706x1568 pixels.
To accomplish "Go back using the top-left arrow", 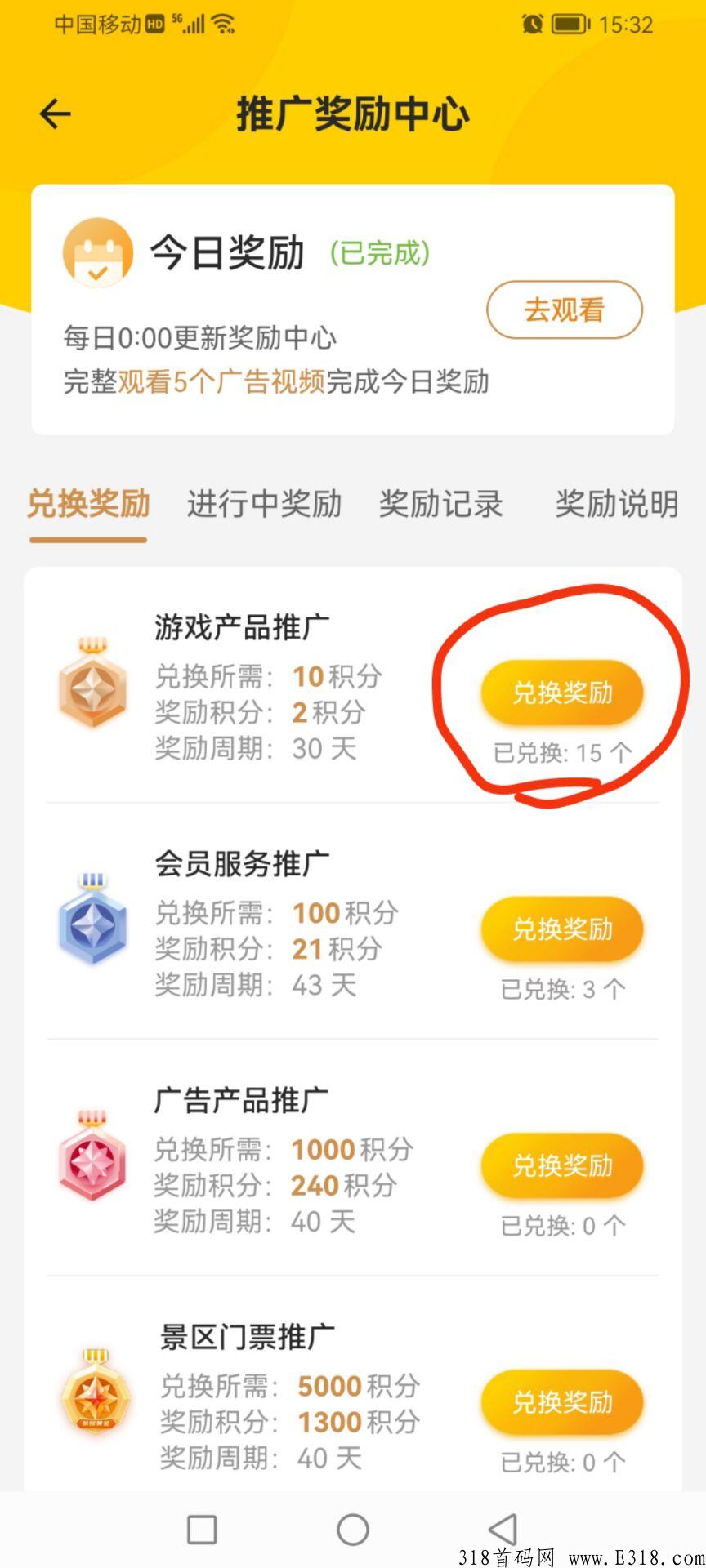I will click(x=56, y=114).
